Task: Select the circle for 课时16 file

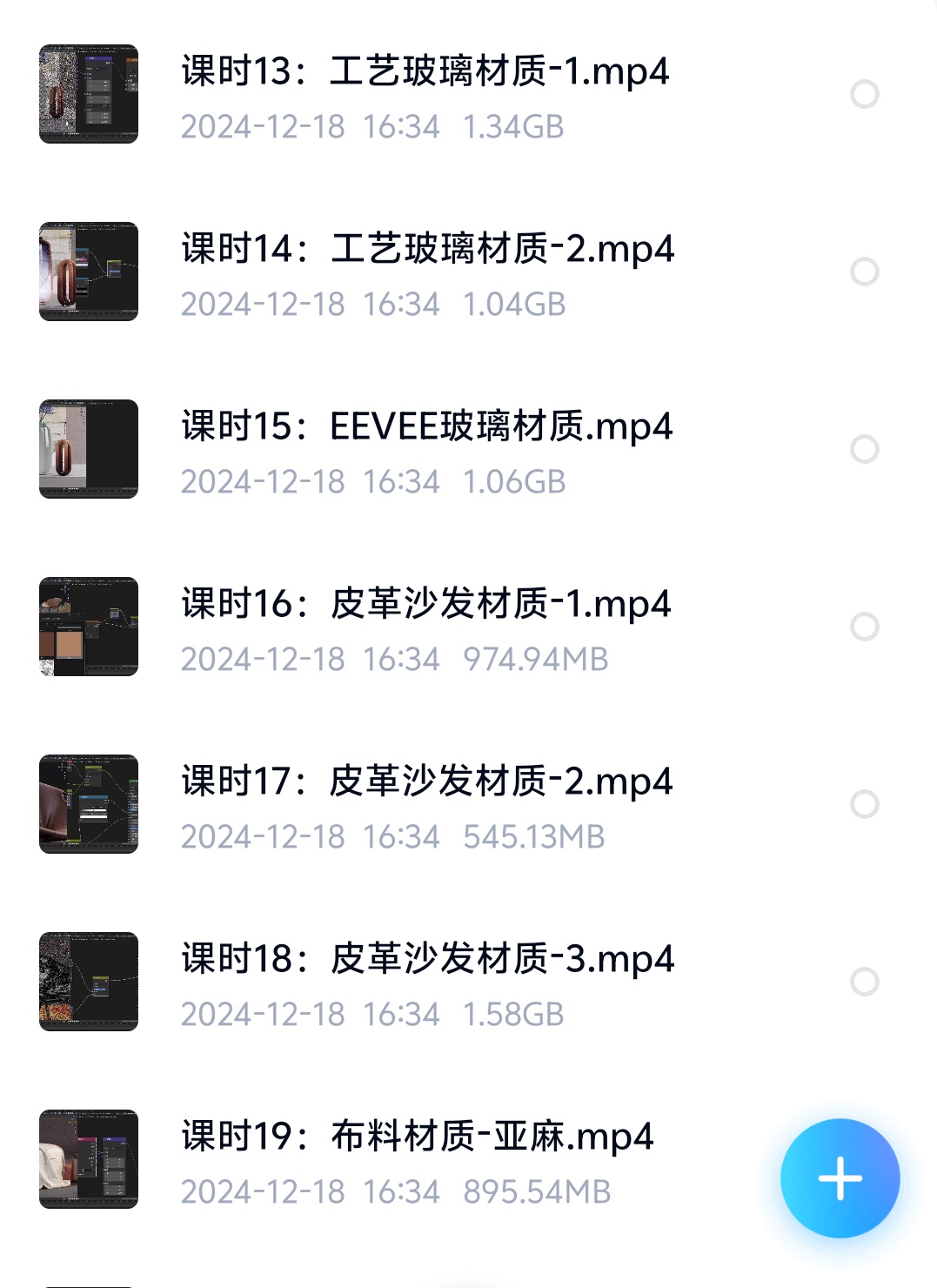Action: point(864,627)
